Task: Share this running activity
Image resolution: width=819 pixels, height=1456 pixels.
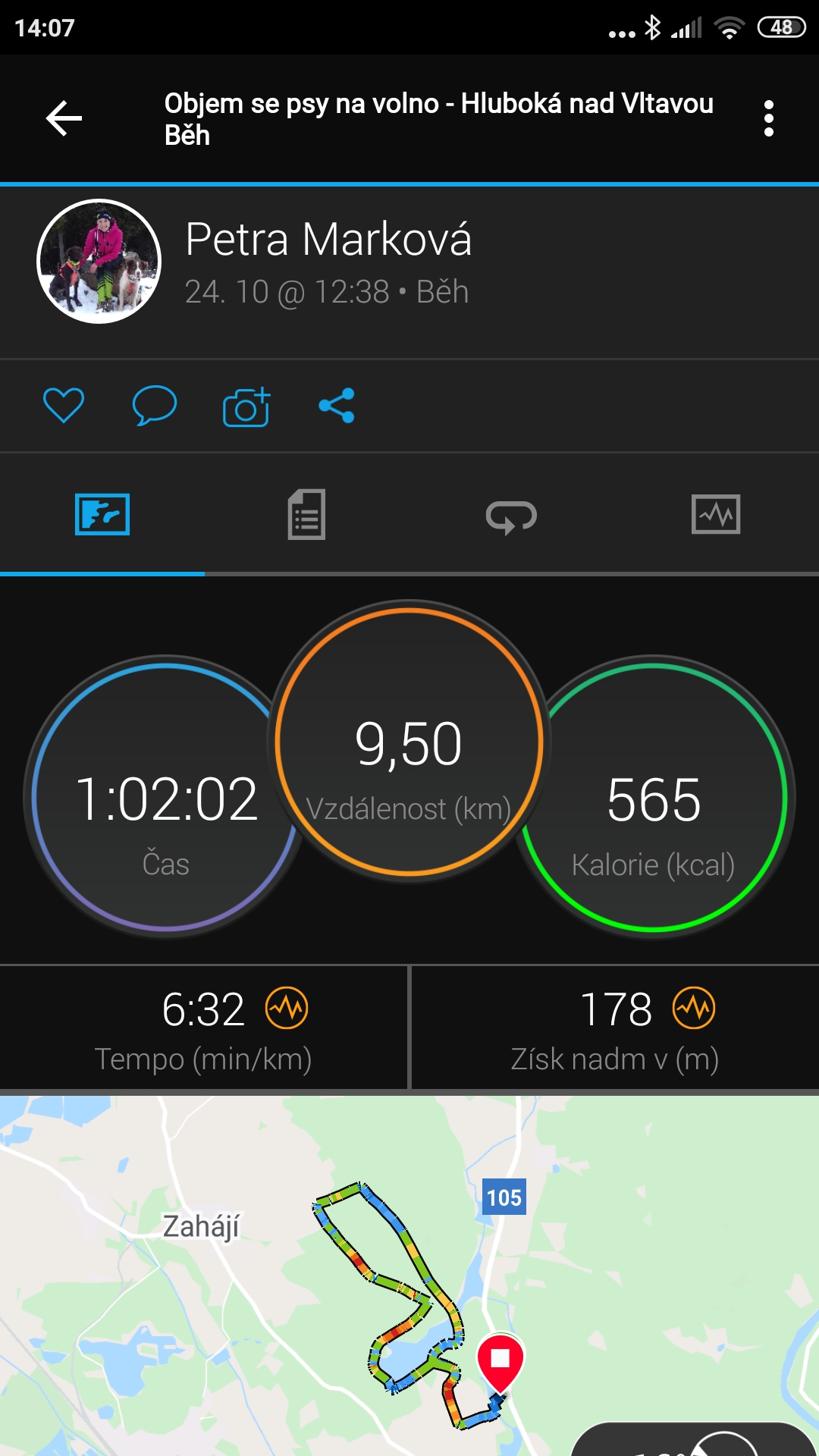Action: pyautogui.click(x=337, y=405)
